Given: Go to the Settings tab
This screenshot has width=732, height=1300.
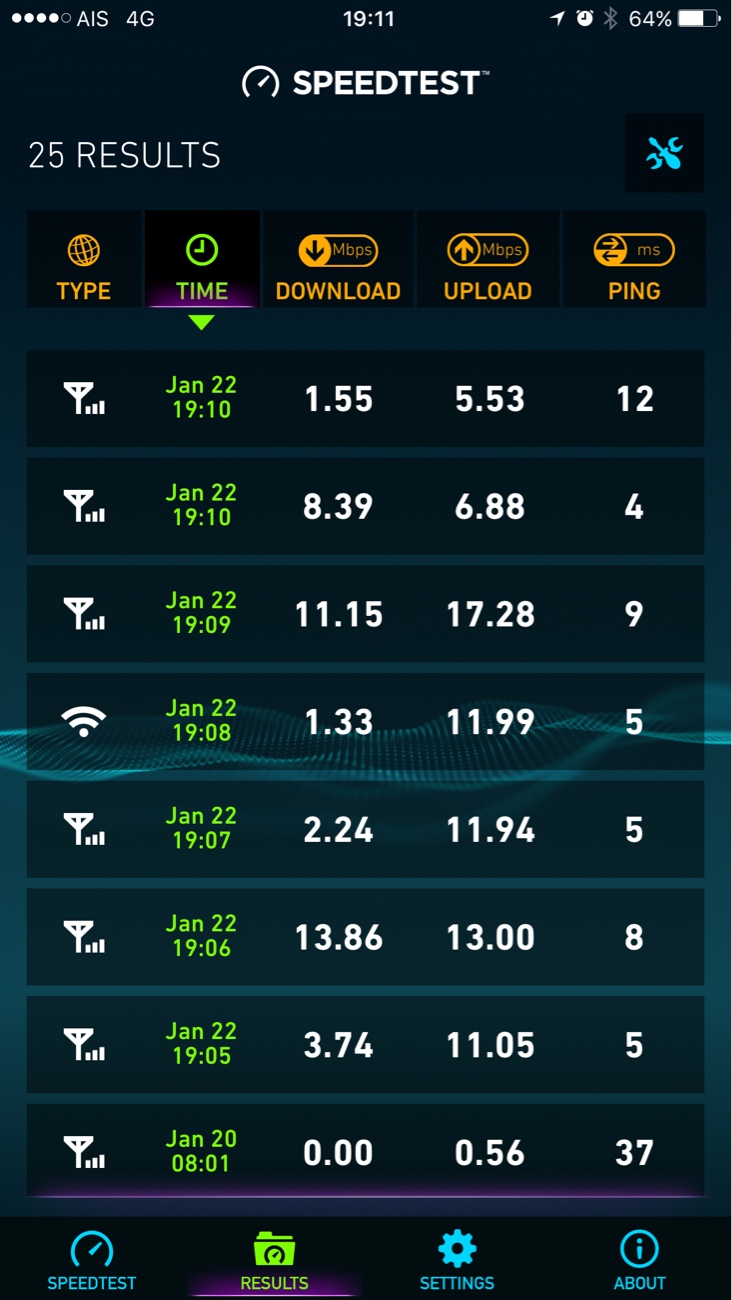Looking at the screenshot, I should click(x=457, y=1259).
